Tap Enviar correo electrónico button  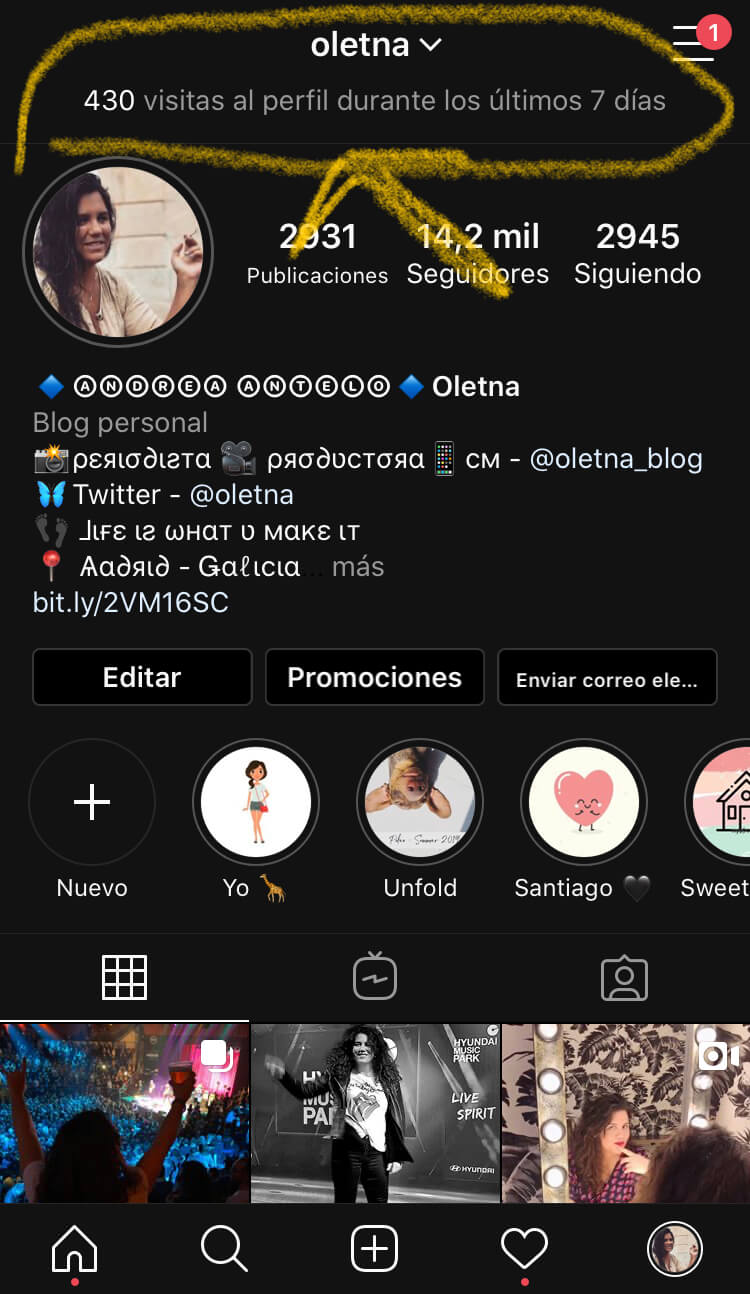(607, 679)
